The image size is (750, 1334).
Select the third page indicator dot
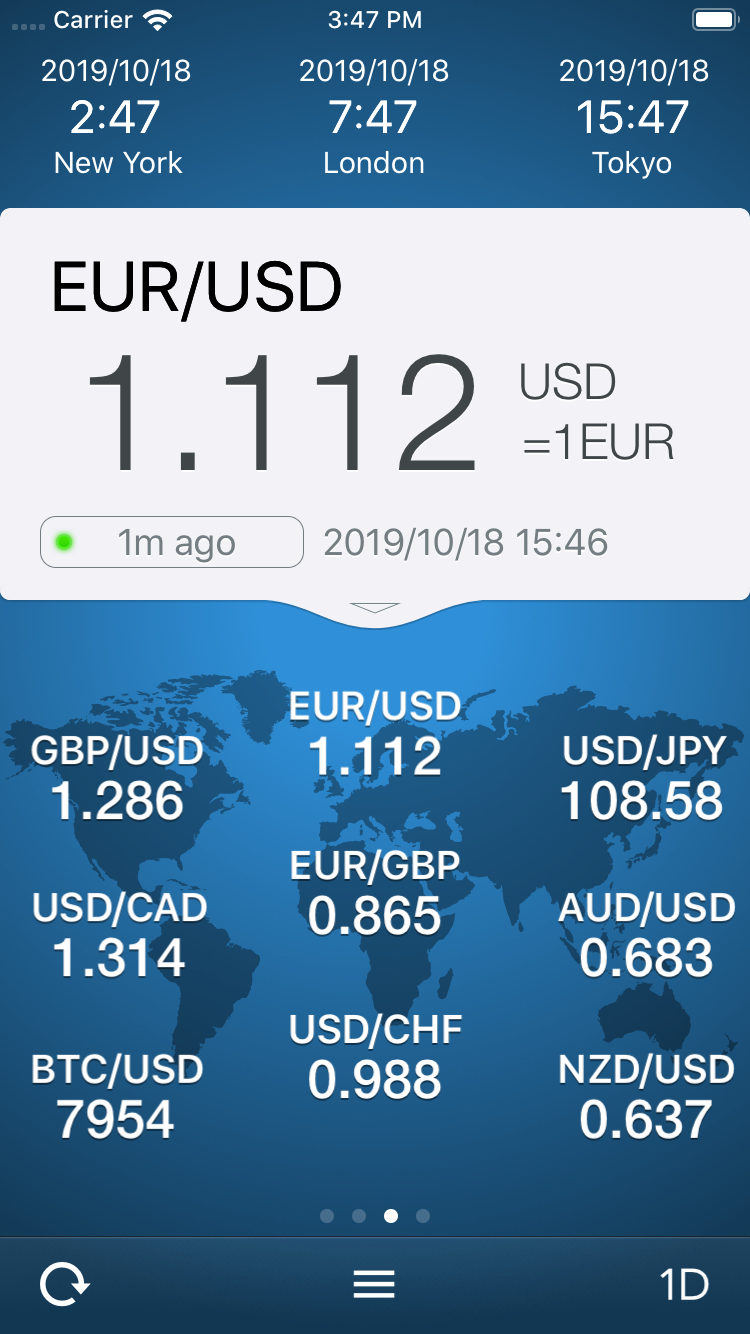(x=391, y=1216)
